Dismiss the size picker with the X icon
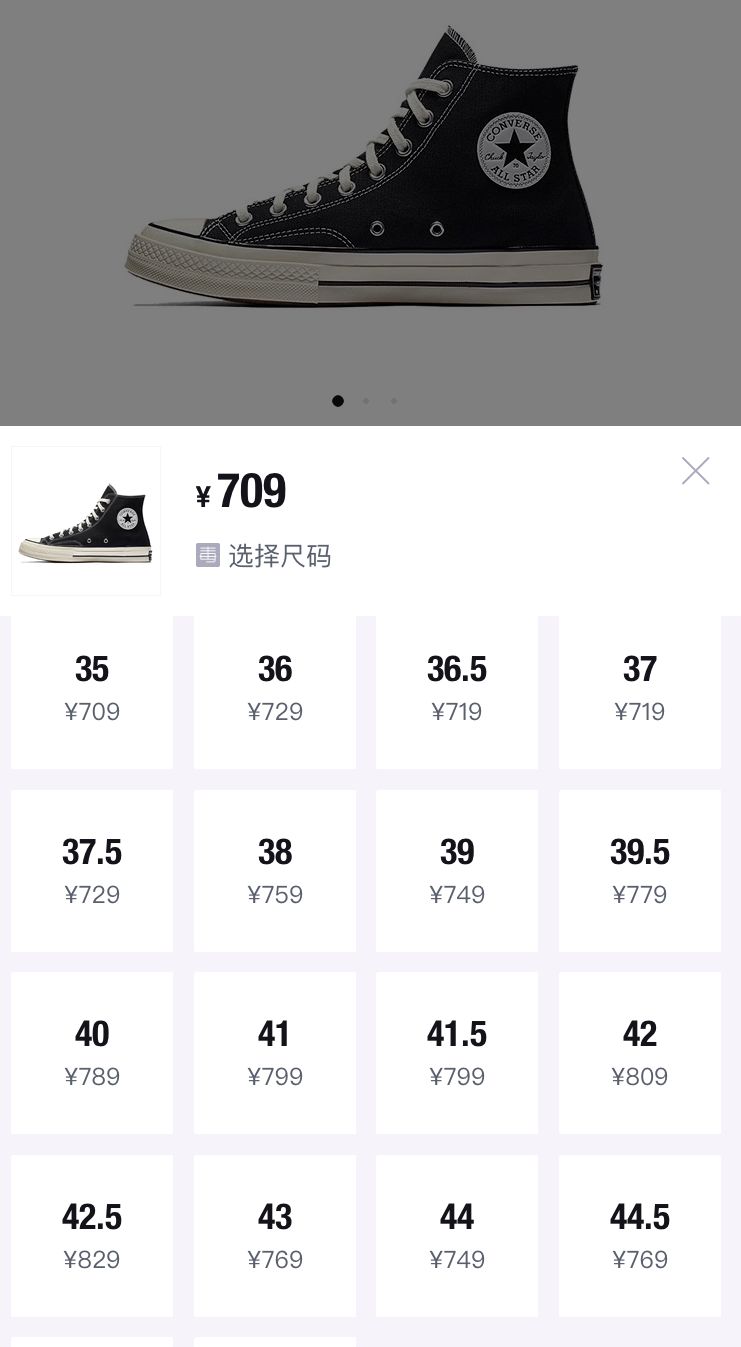This screenshot has width=741, height=1347. (695, 470)
